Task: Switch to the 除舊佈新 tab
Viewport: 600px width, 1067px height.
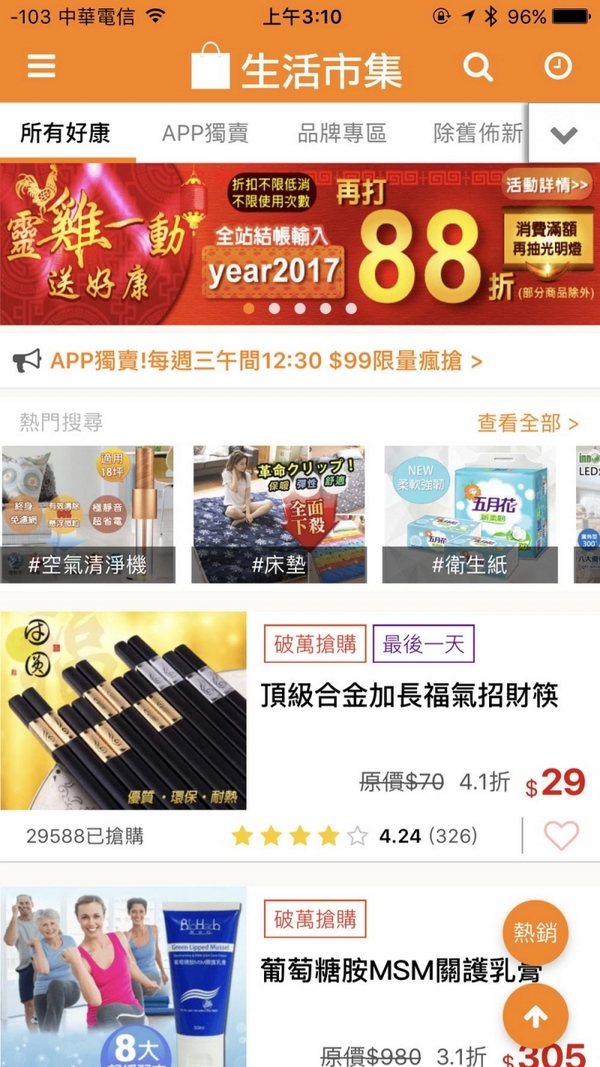Action: coord(478,133)
